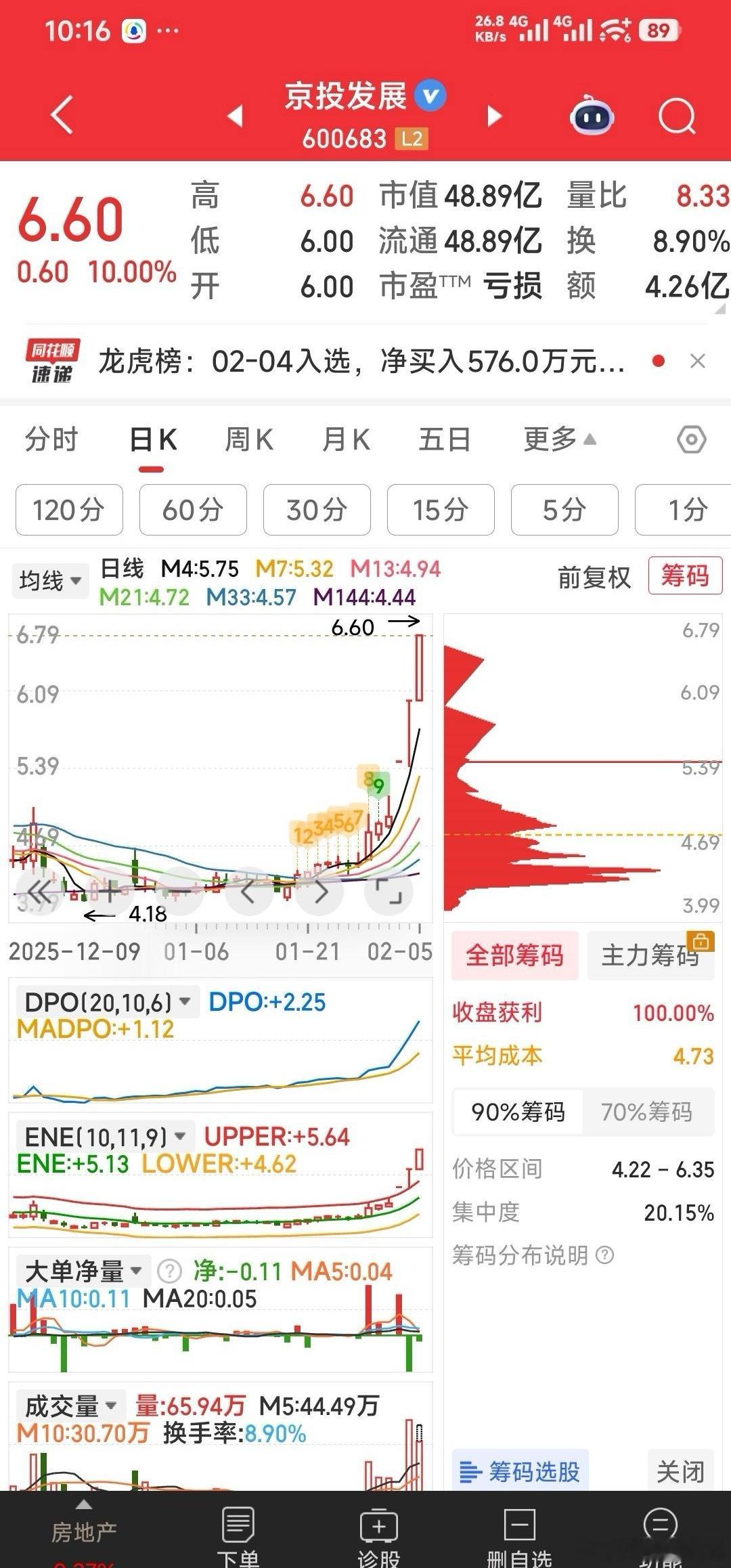Select the 周K tab

tap(248, 440)
